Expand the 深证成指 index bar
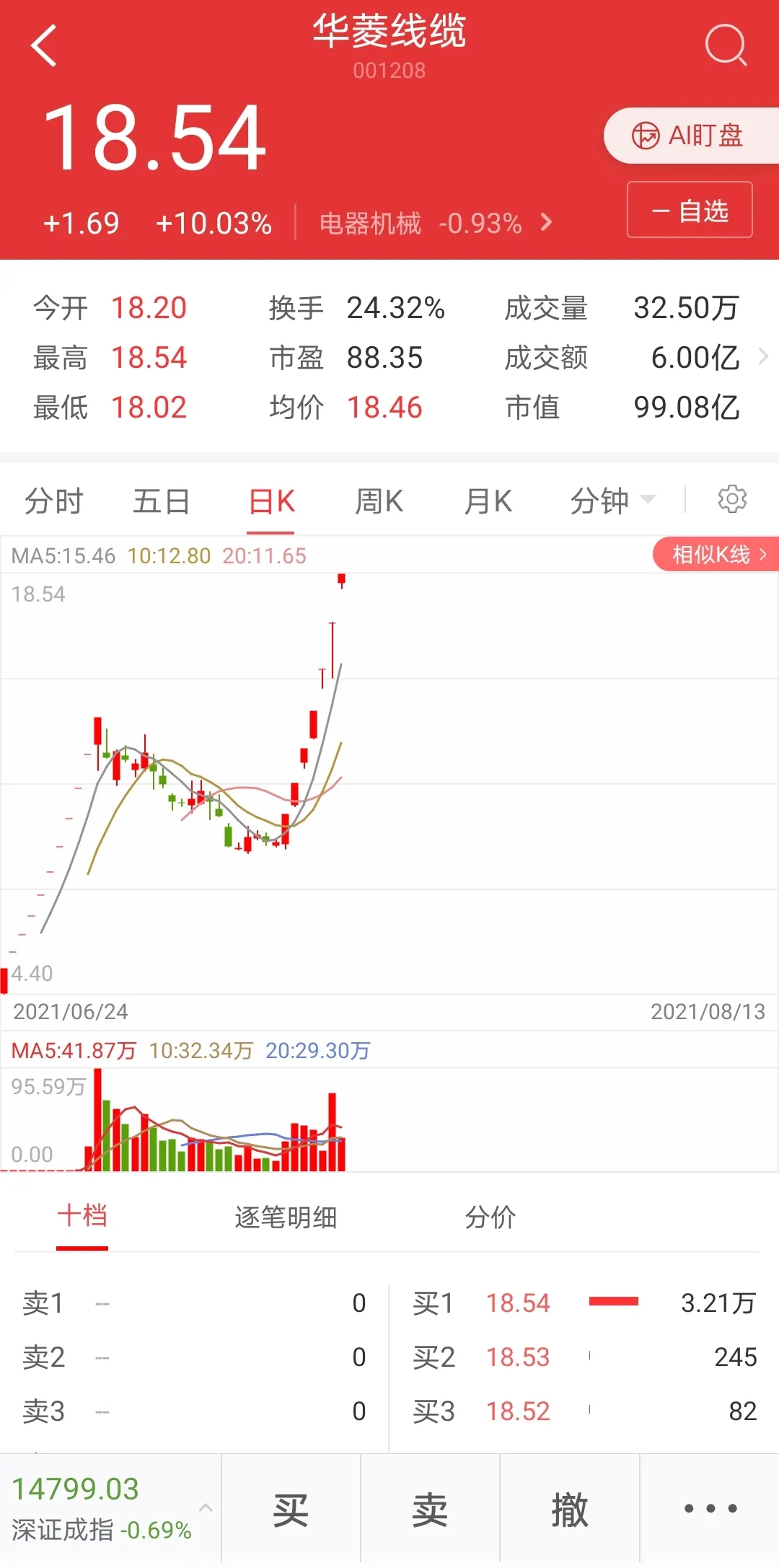 pyautogui.click(x=110, y=1509)
